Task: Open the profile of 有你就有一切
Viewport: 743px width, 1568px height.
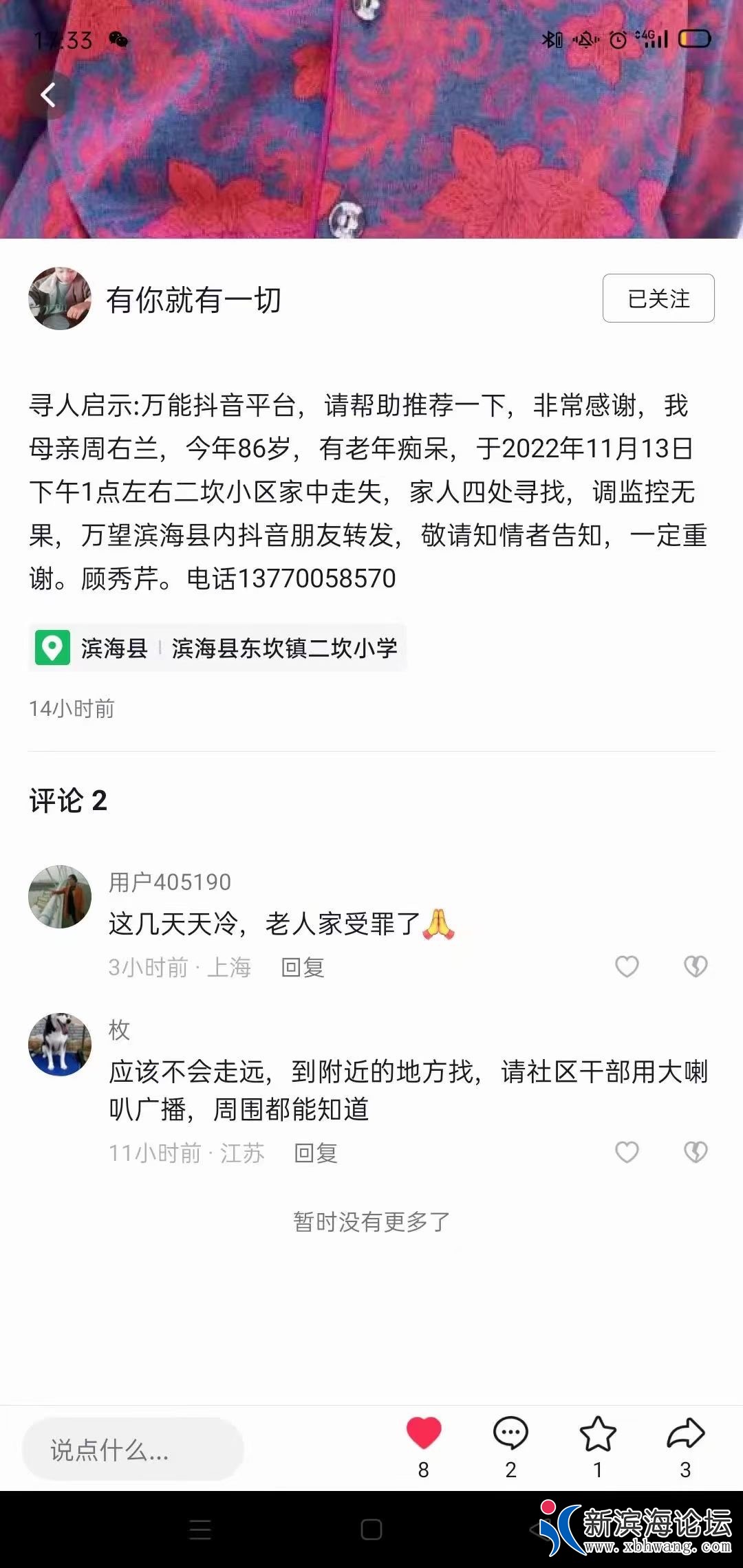Action: click(x=60, y=298)
